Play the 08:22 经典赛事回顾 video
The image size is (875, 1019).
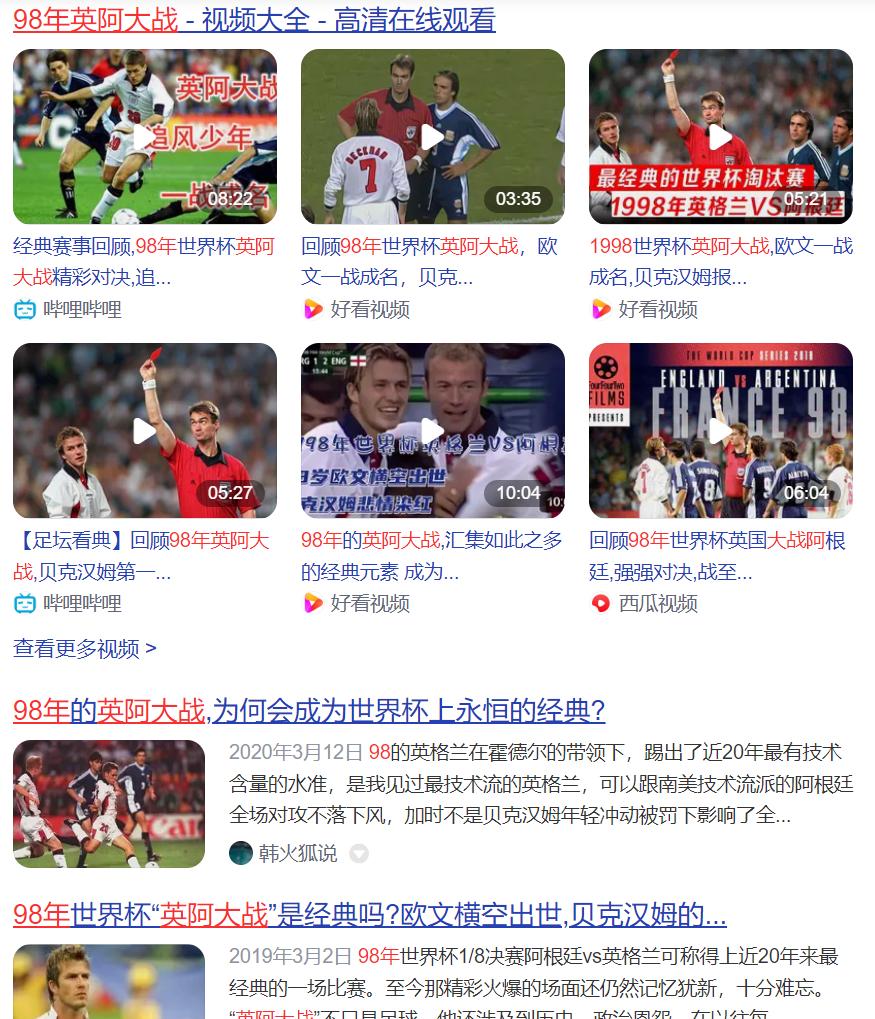[144, 136]
